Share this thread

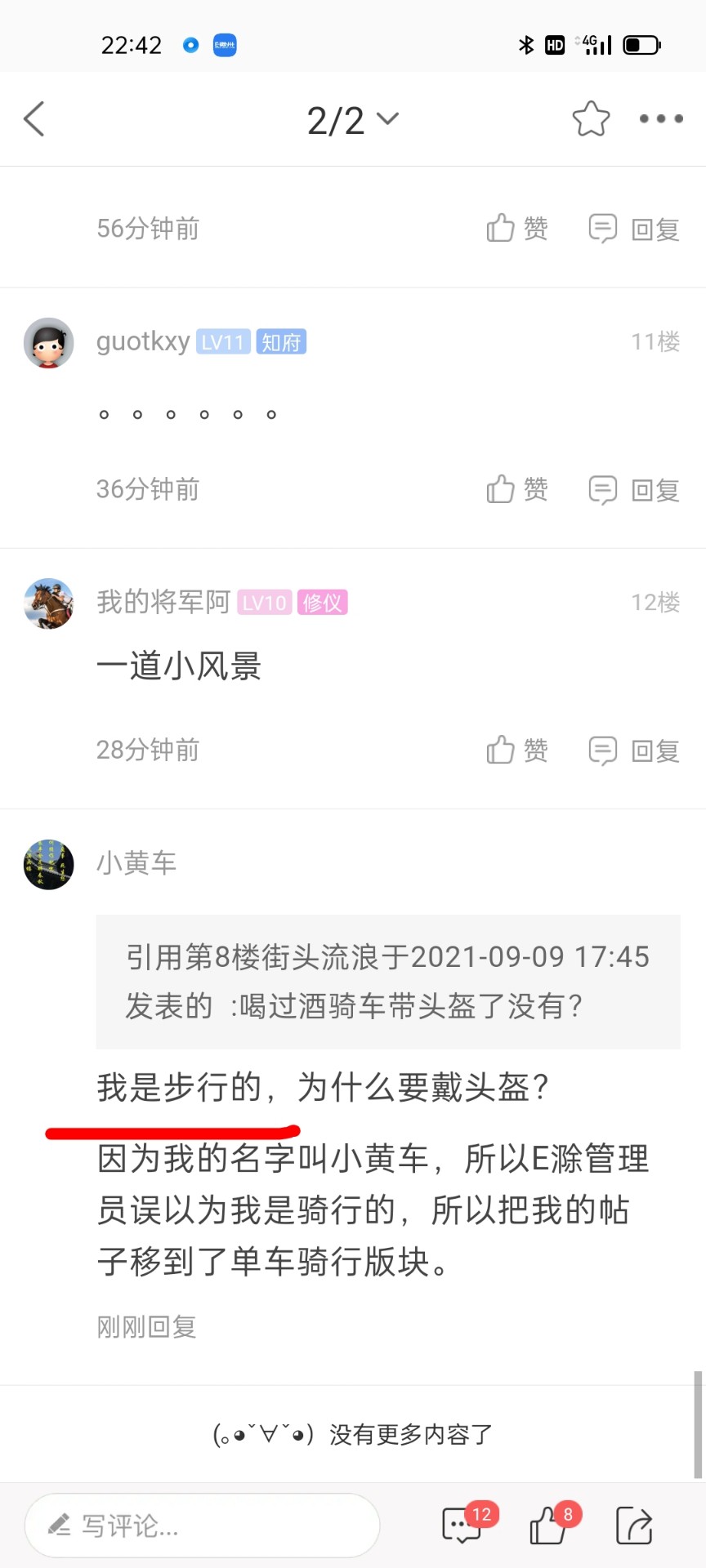pos(634,1525)
